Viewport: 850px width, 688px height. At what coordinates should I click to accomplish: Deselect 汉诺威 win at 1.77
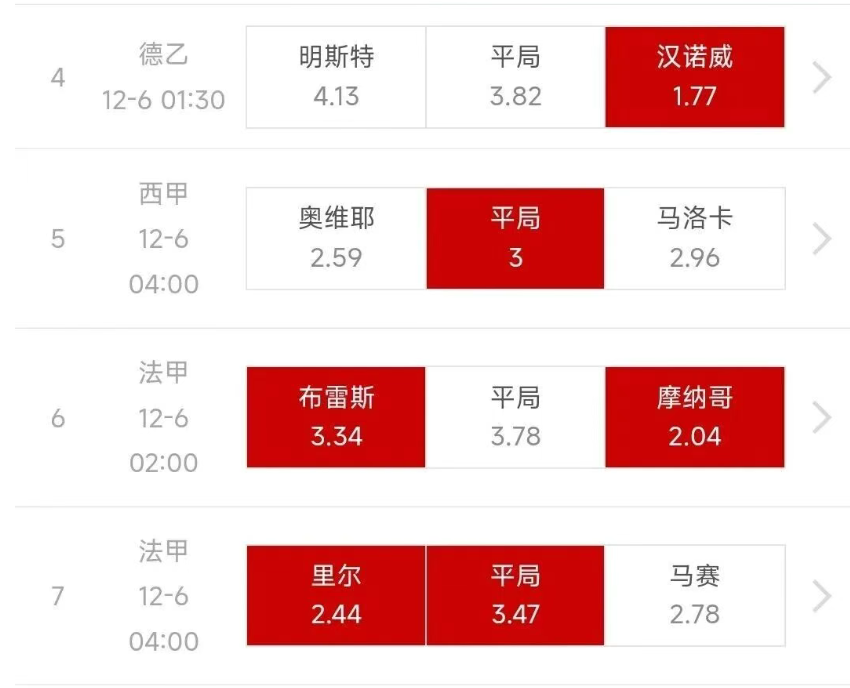[x=694, y=77]
